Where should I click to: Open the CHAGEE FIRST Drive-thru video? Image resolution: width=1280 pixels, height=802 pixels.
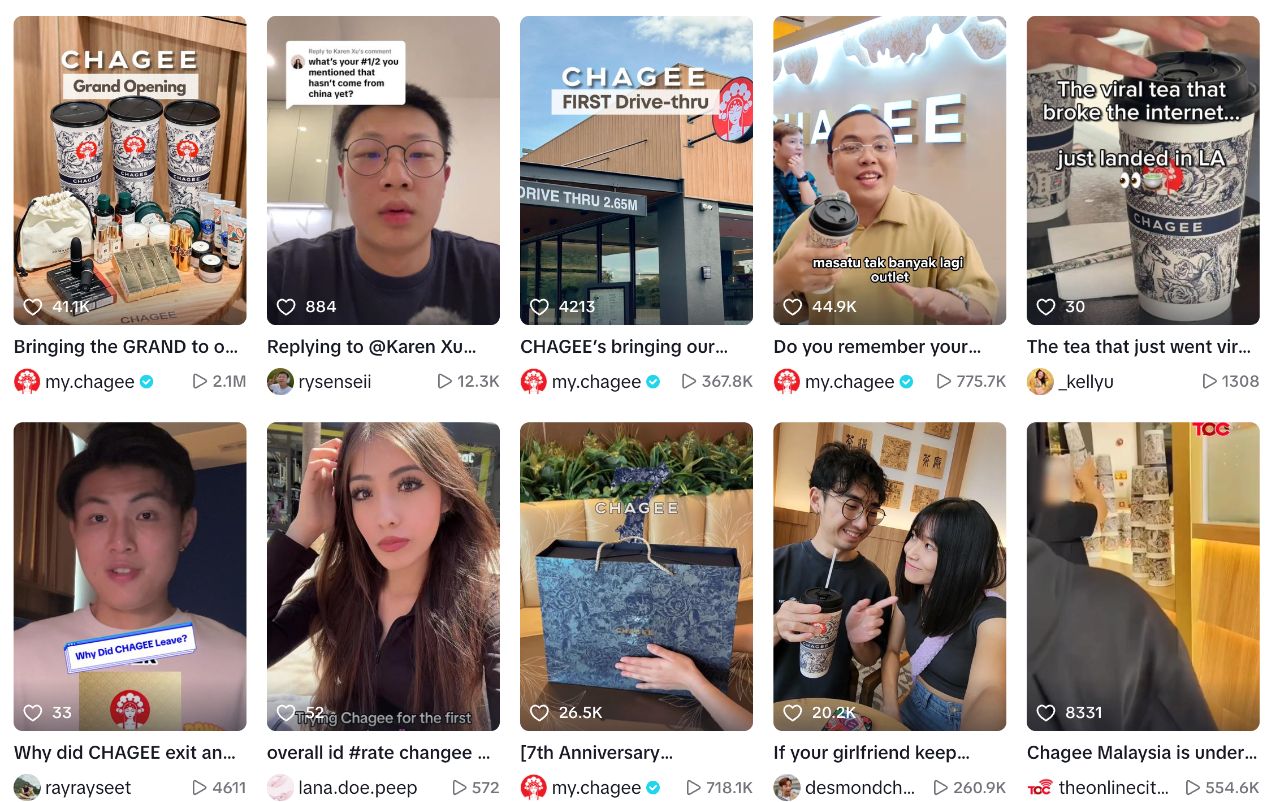(636, 170)
